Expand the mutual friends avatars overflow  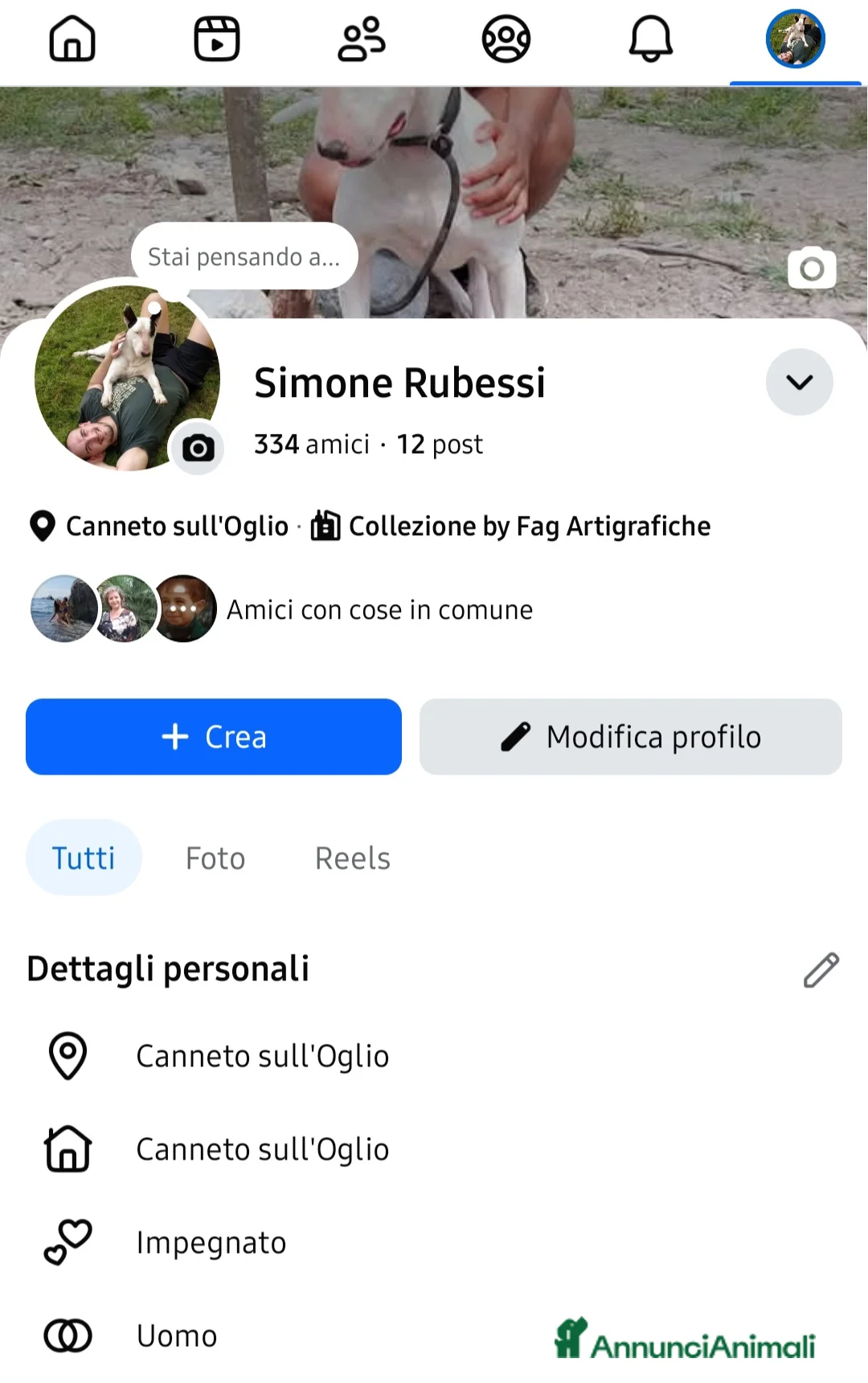(183, 609)
